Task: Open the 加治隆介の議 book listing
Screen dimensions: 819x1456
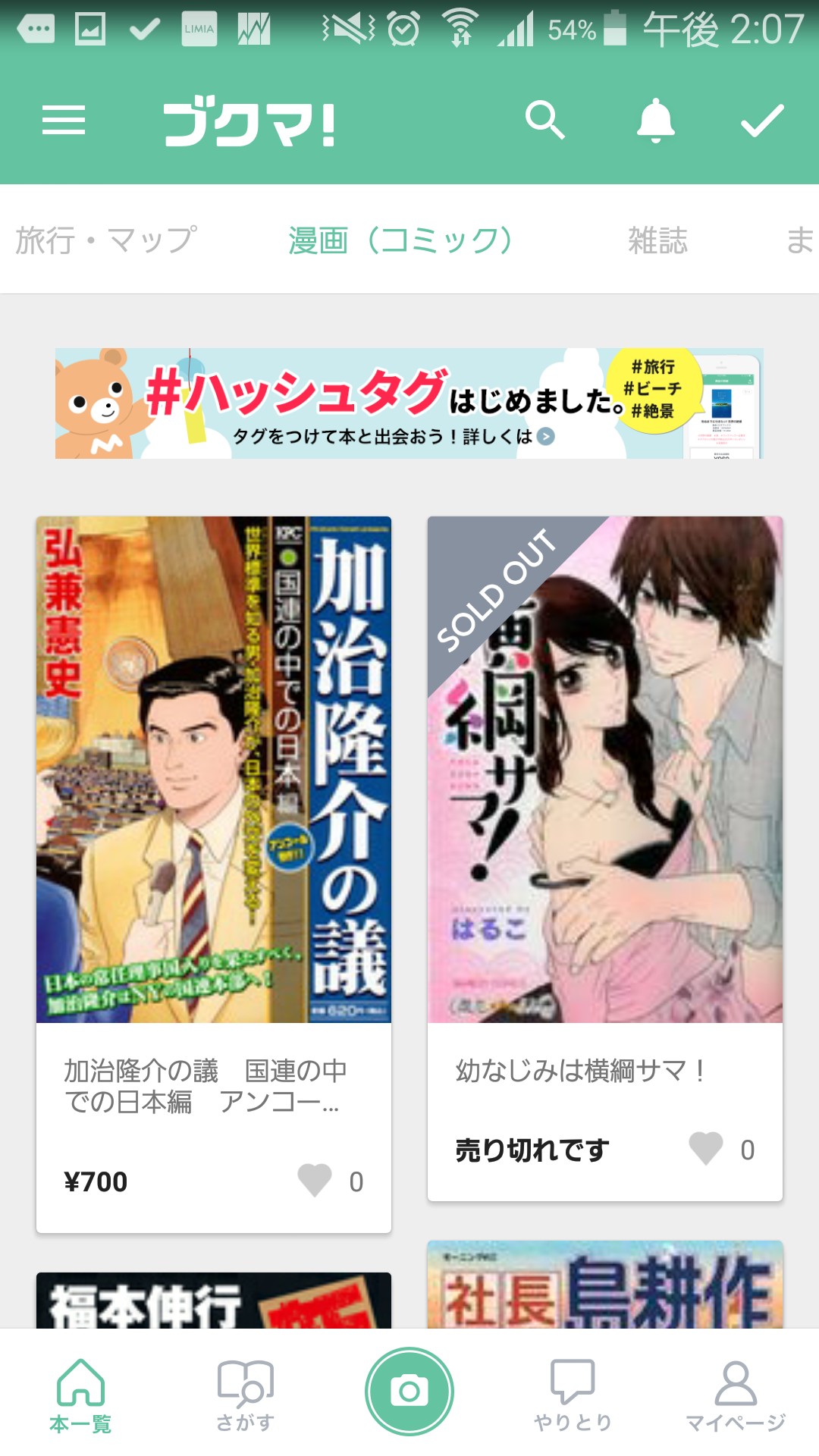Action: click(x=214, y=770)
